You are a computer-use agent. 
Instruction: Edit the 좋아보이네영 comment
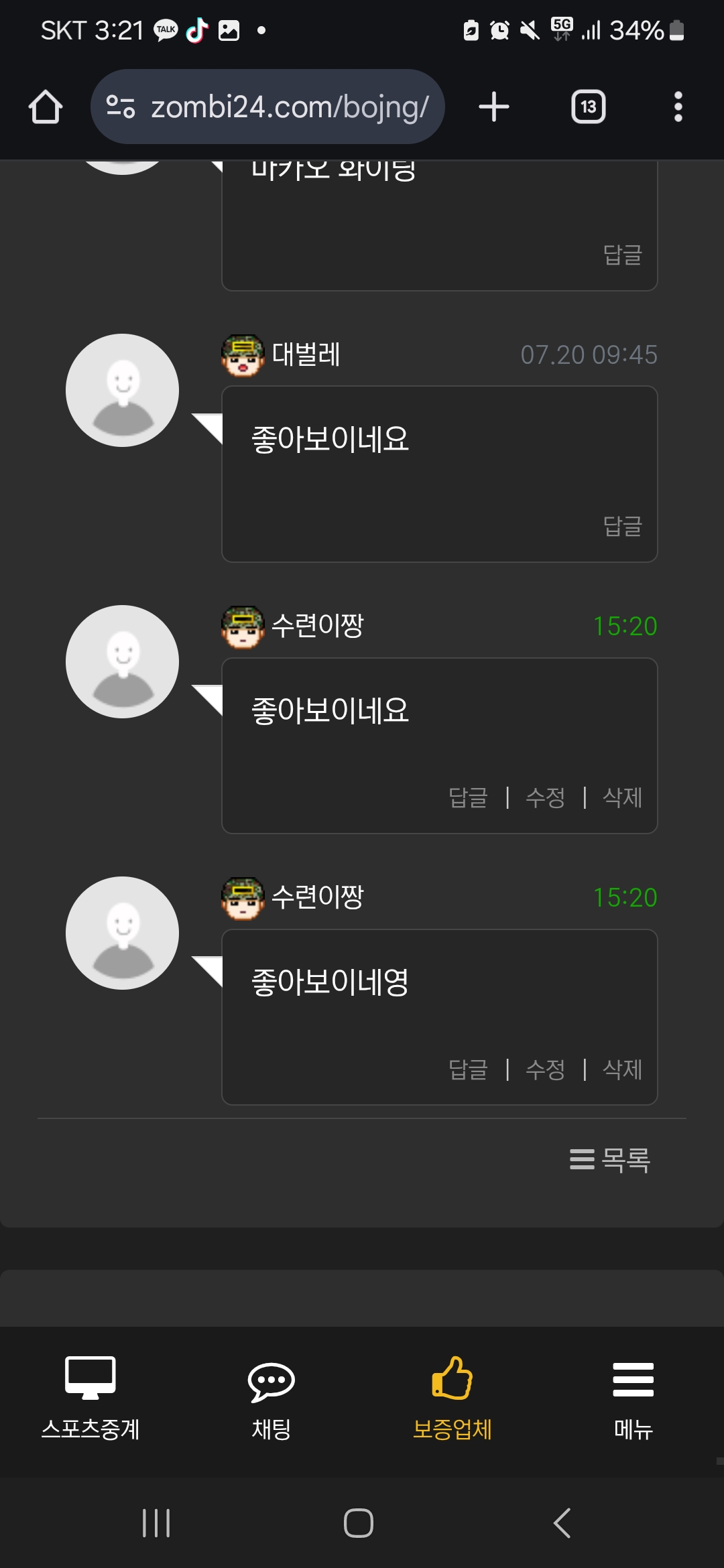tap(545, 1069)
